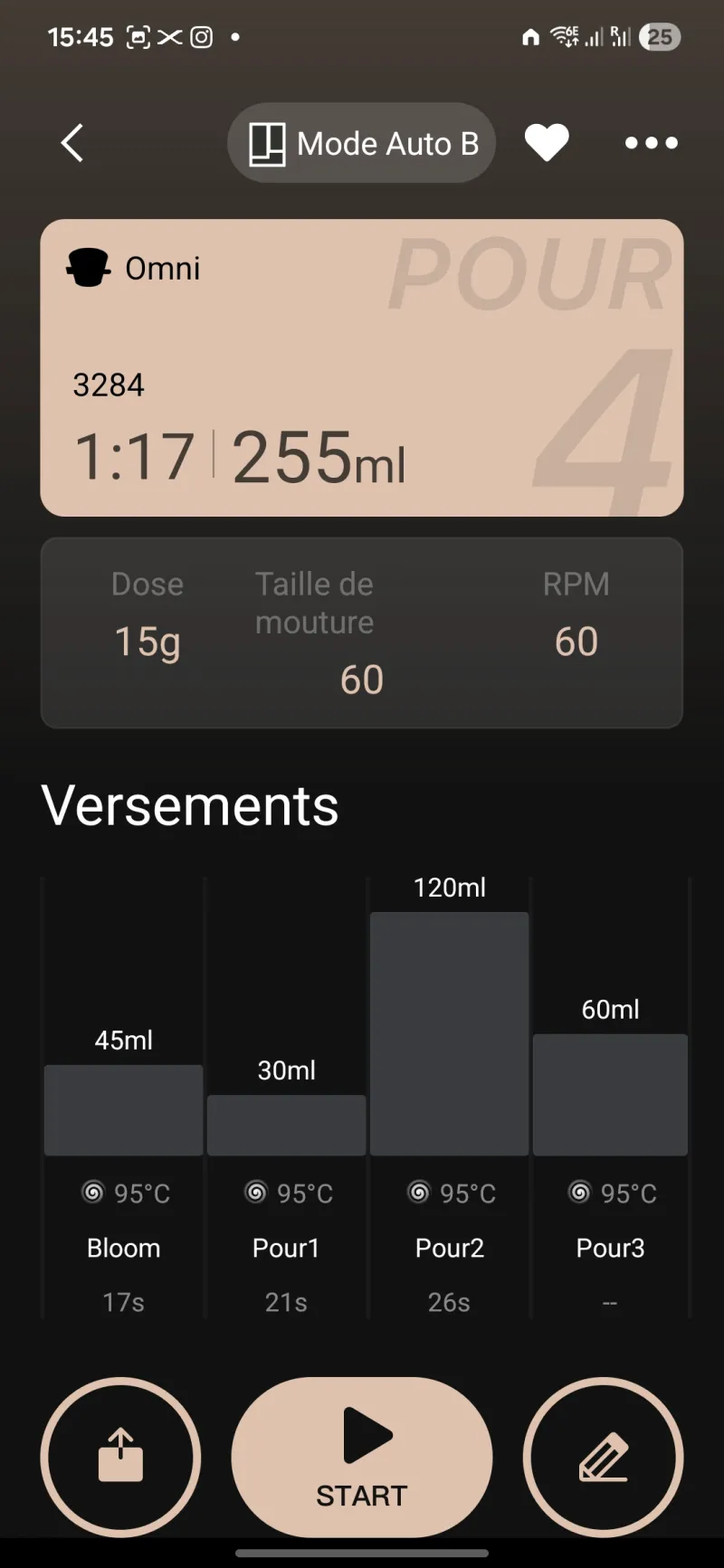Open the three-dot overflow menu
The width and height of the screenshot is (724, 1568).
[650, 143]
